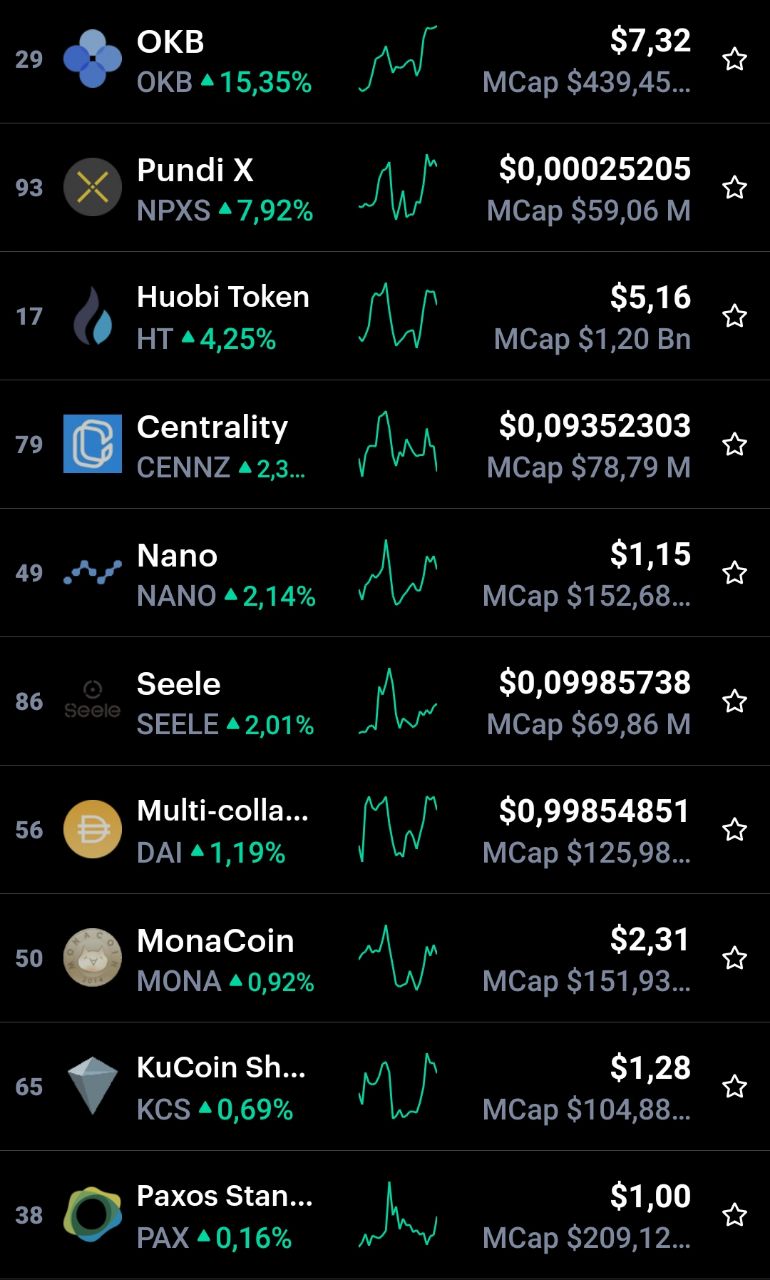The height and width of the screenshot is (1280, 770).
Task: Open the DAI coin row
Action: tap(385, 829)
